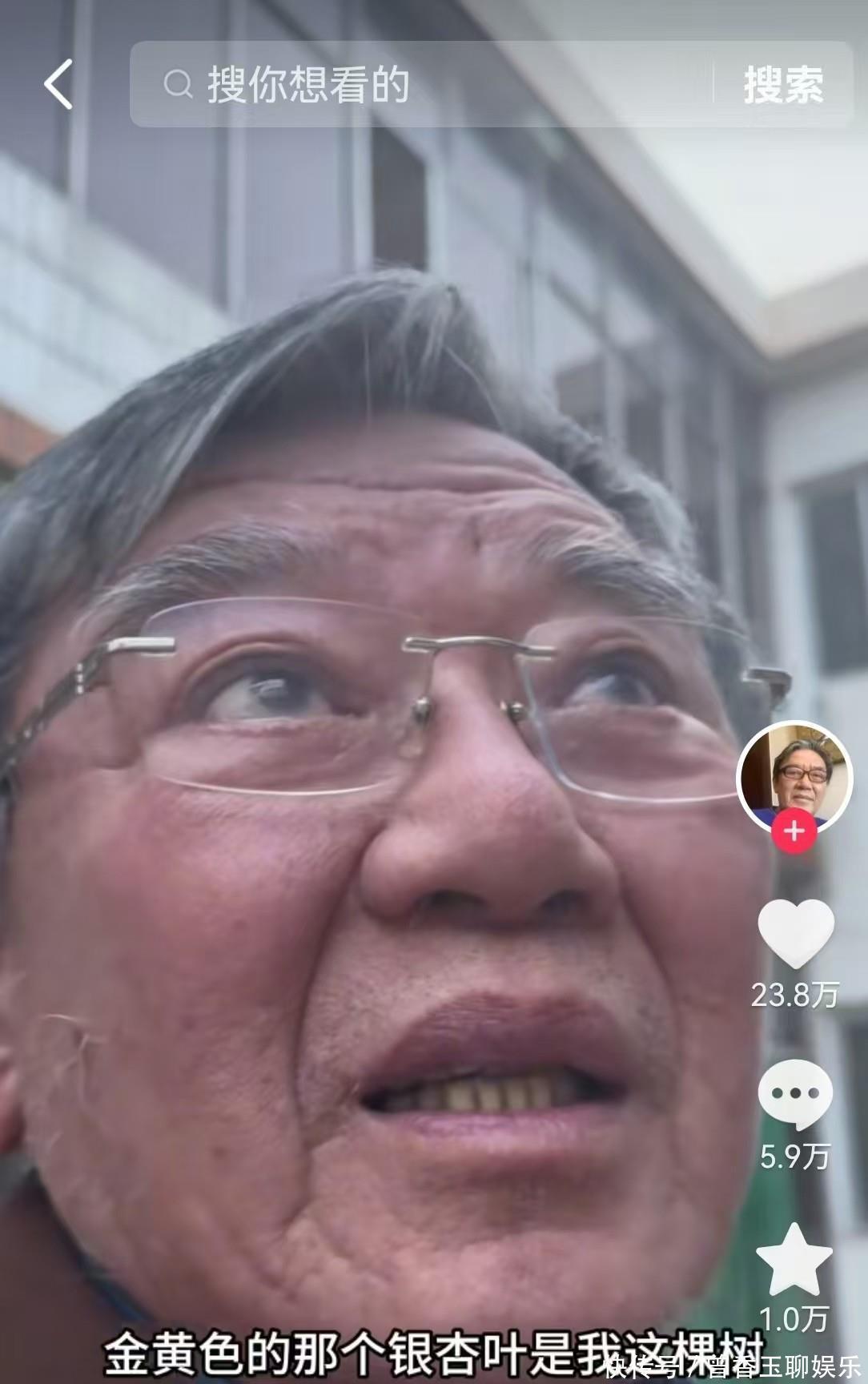The width and height of the screenshot is (868, 1384).
Task: Follow the creator with red plus
Action: coord(794,831)
